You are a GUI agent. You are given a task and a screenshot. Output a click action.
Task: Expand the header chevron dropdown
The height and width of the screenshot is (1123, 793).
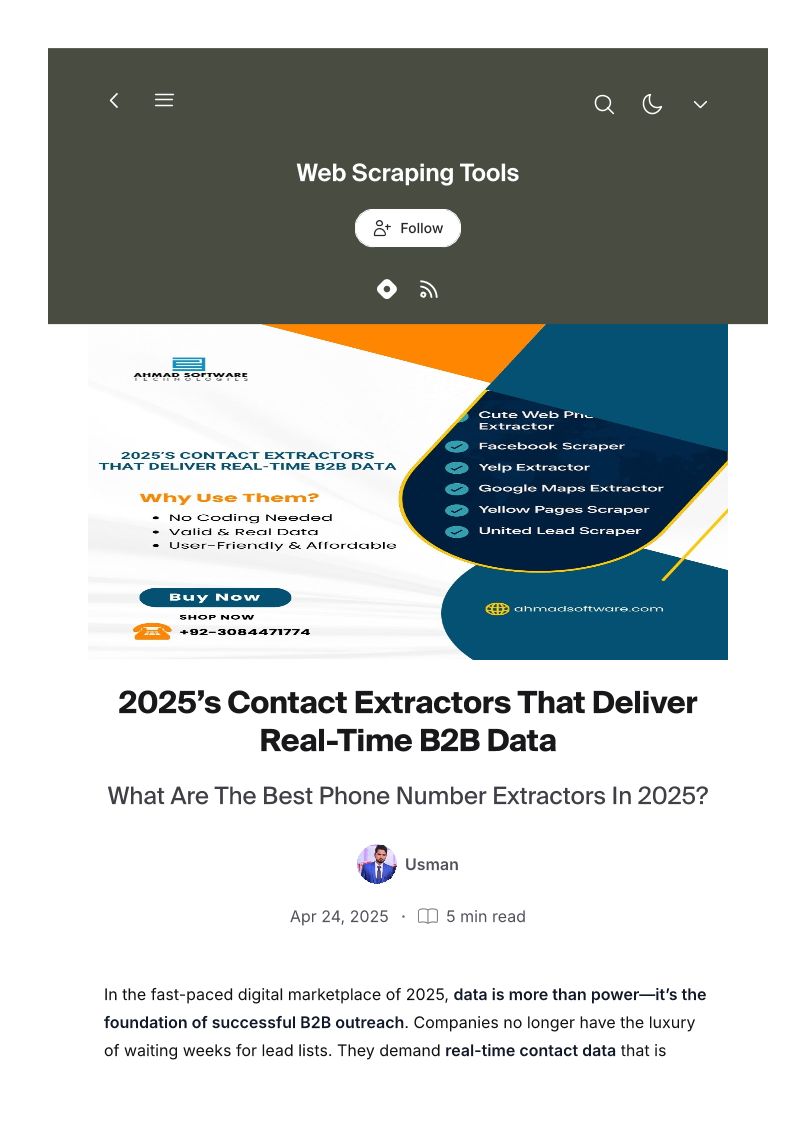pyautogui.click(x=700, y=105)
